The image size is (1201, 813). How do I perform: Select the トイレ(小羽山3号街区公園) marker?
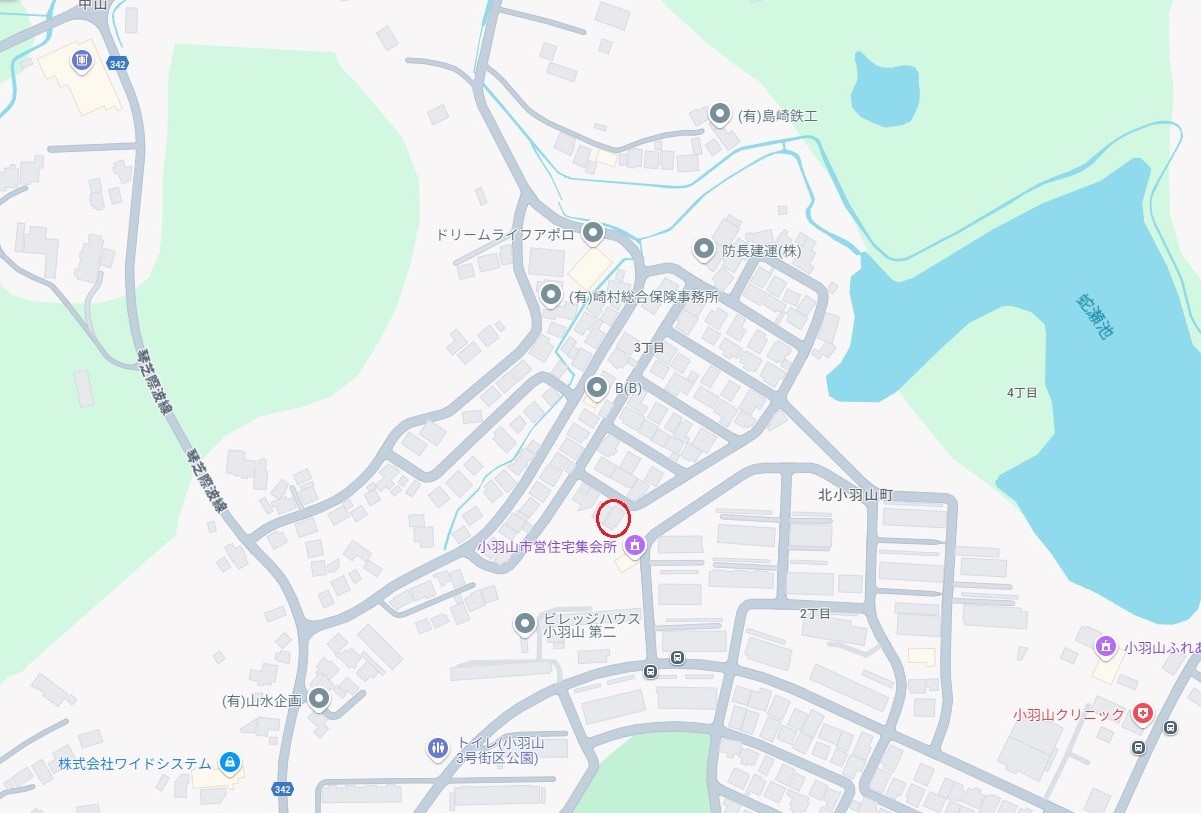pos(437,748)
